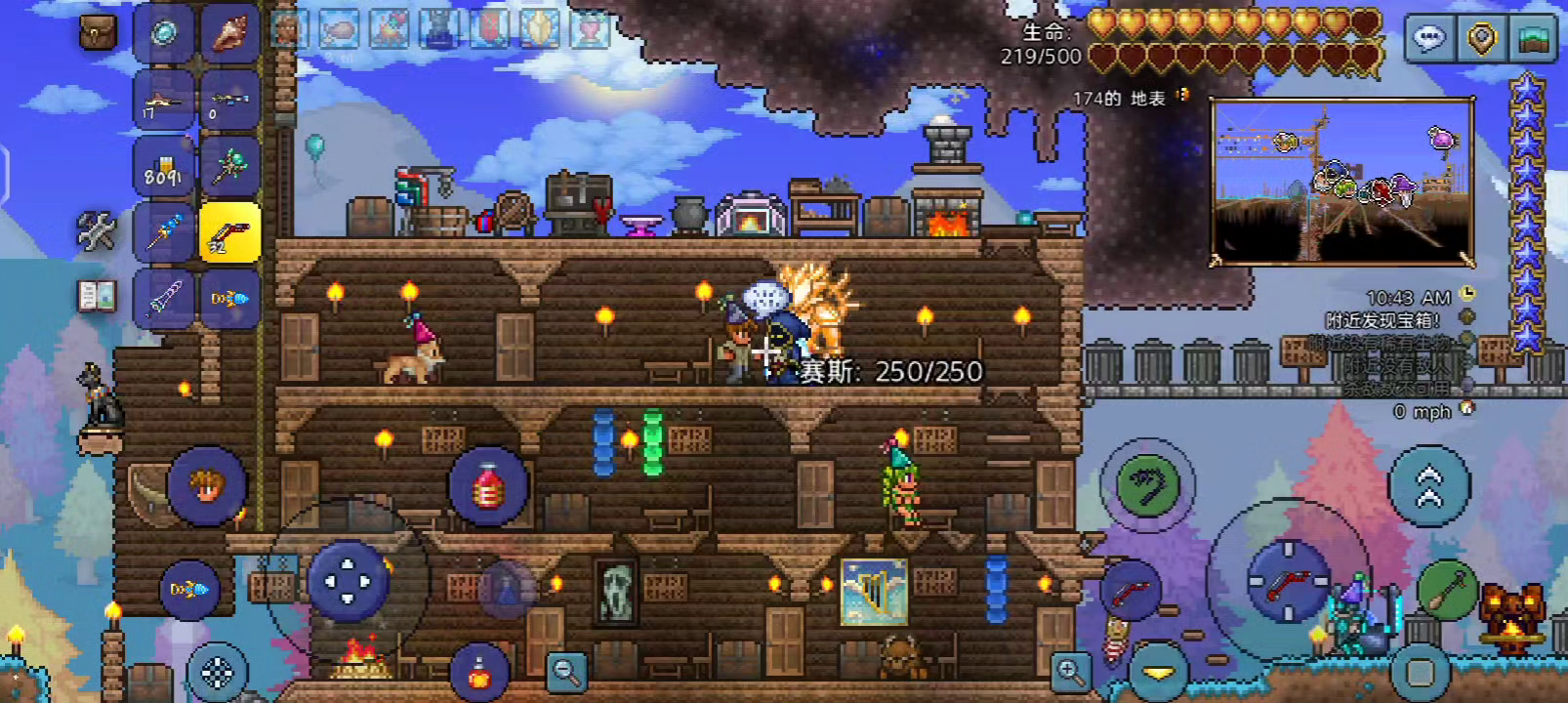This screenshot has width=1568, height=703.
Task: Open the map pin button
Action: click(x=1482, y=39)
